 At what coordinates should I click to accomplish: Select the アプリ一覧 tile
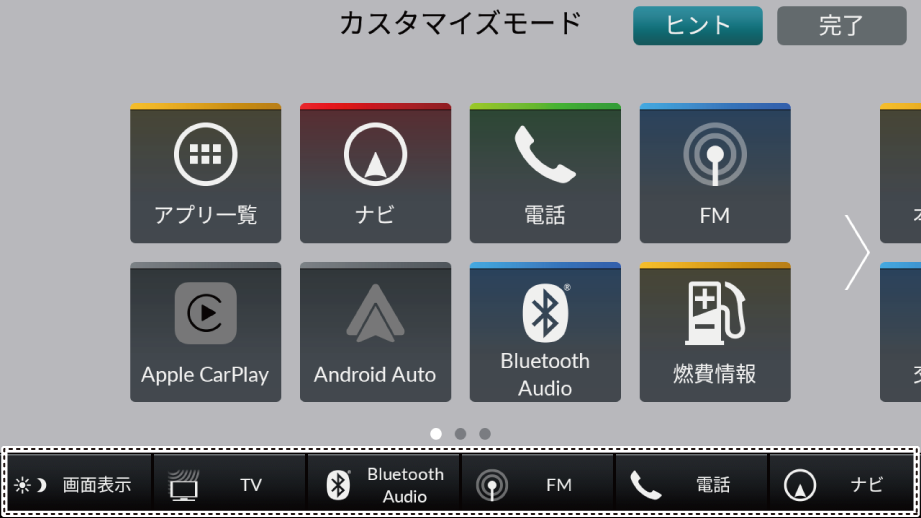click(x=205, y=173)
